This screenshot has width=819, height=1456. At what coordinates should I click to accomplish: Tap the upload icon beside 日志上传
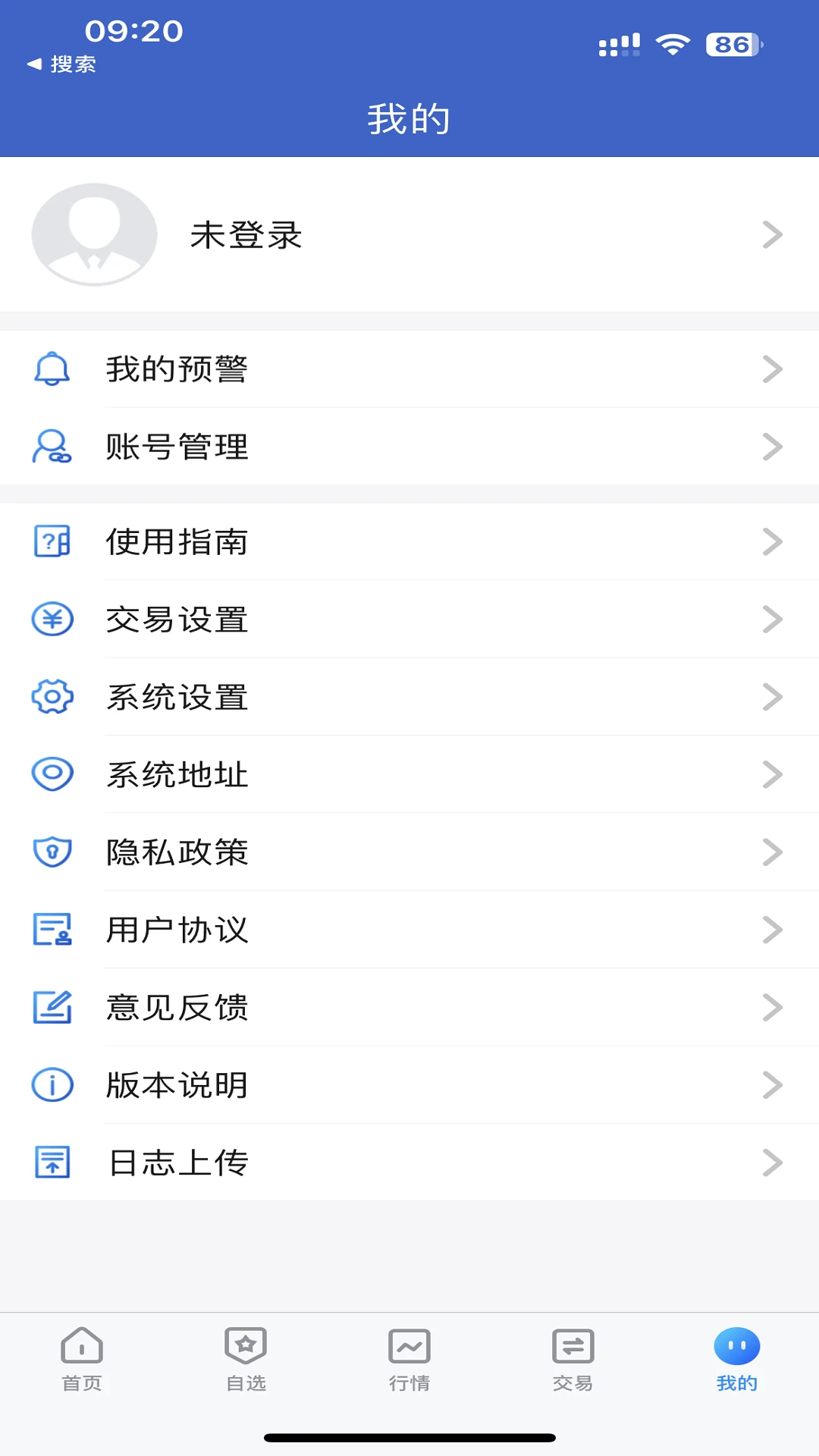pyautogui.click(x=50, y=1163)
